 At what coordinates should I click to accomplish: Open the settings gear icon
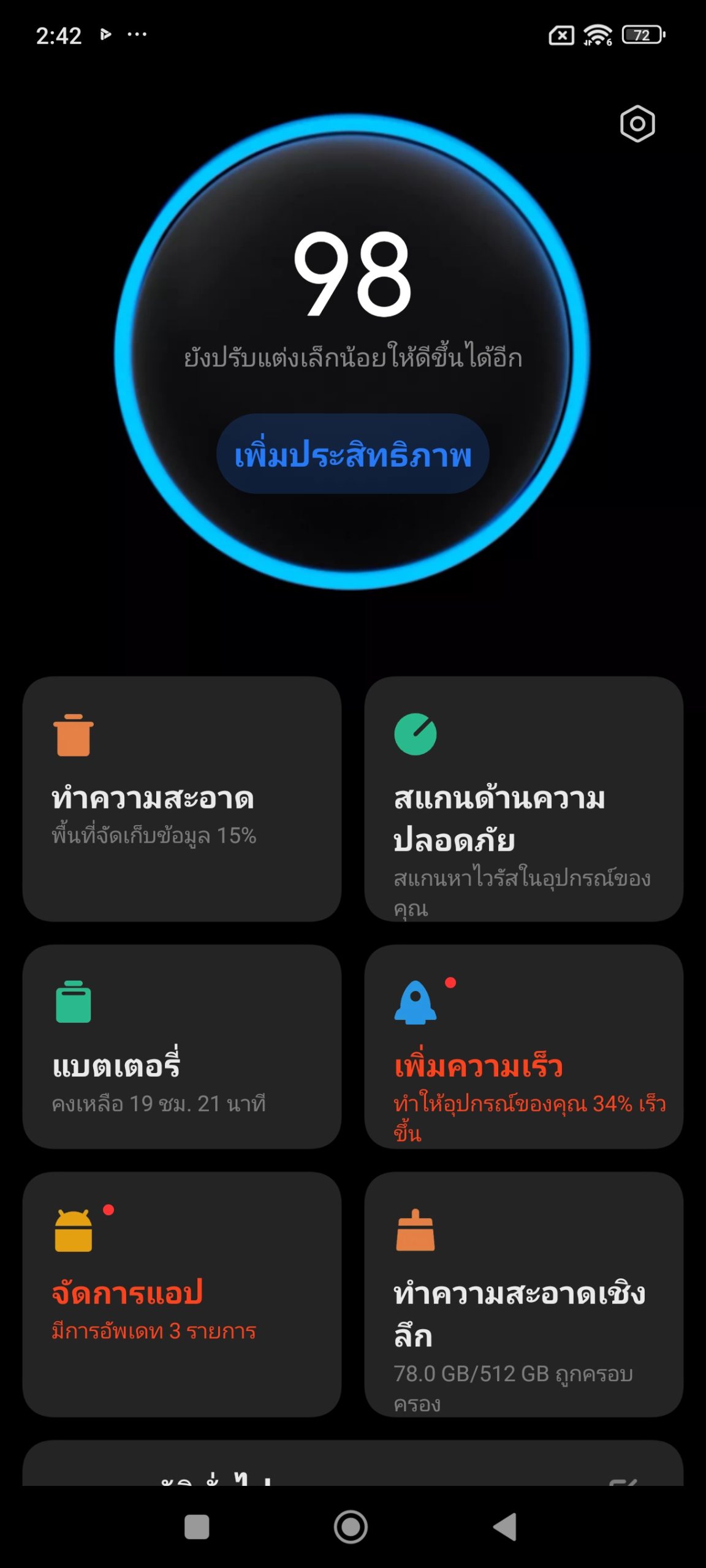pyautogui.click(x=637, y=124)
